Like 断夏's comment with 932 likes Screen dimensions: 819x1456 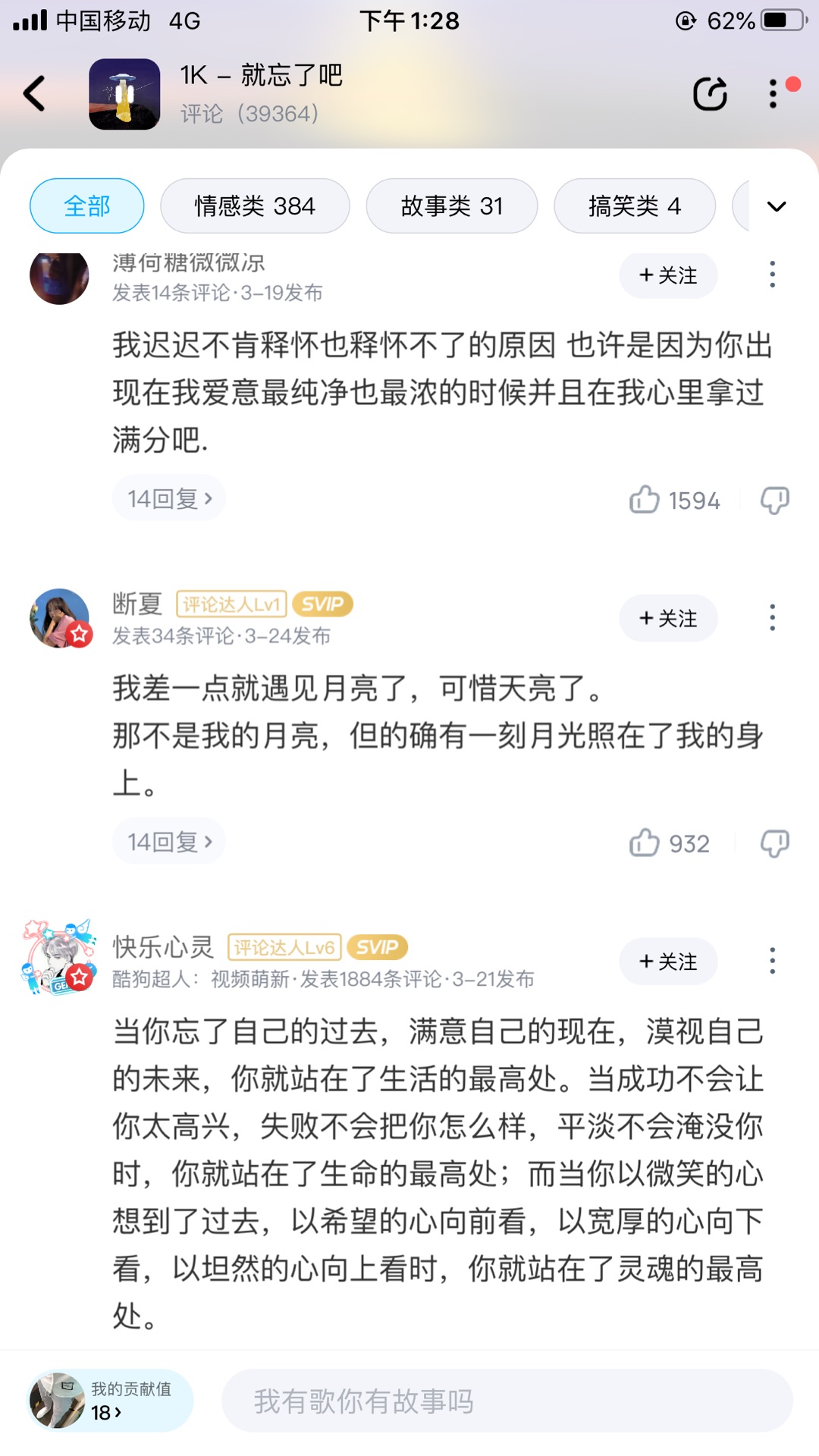click(645, 843)
